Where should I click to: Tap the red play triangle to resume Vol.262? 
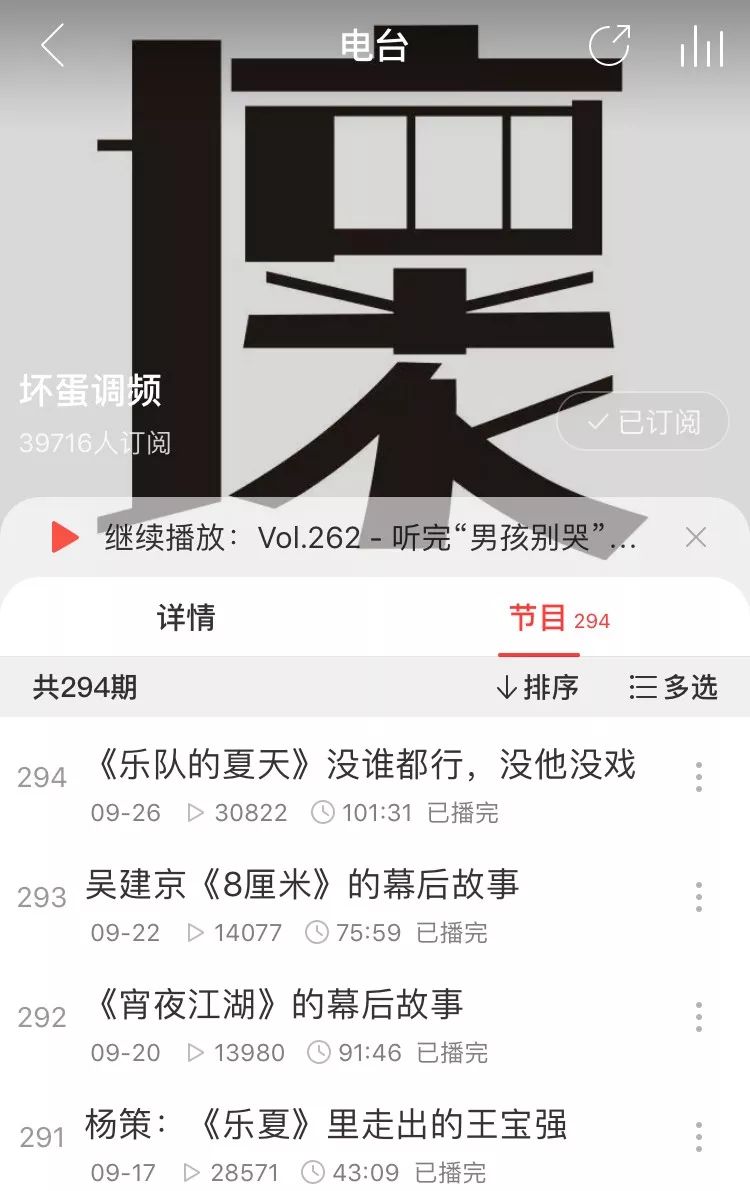coord(62,538)
